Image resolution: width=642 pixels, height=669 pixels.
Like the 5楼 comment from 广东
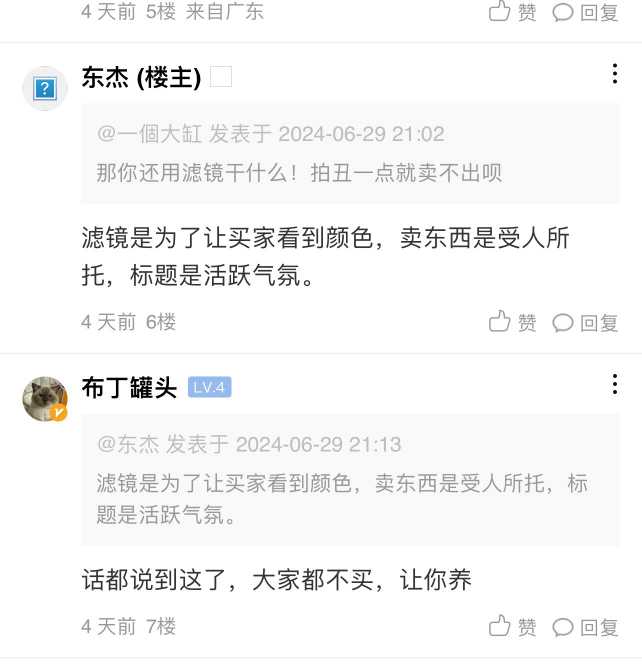click(x=512, y=12)
